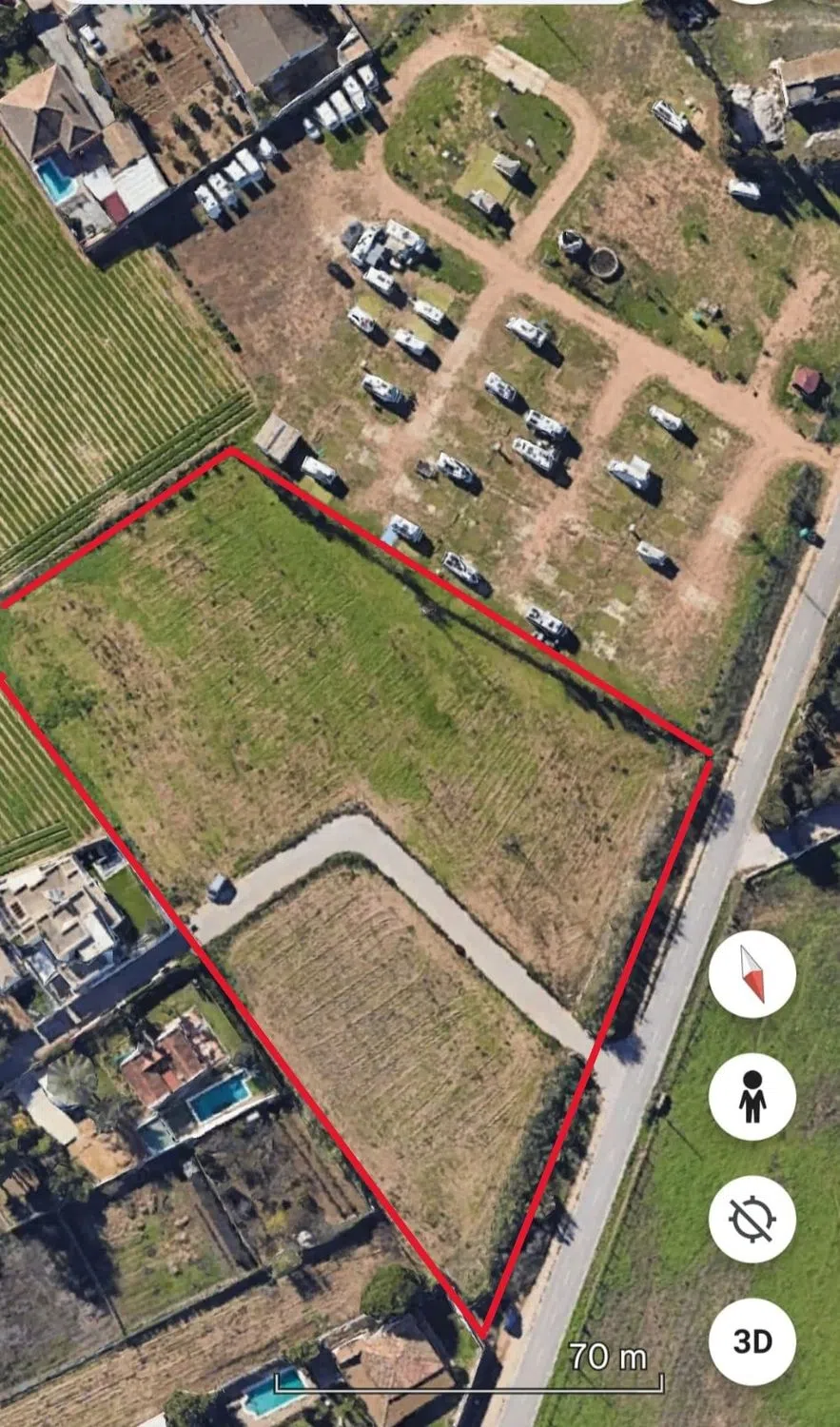This screenshot has height=1427, width=840.
Task: Tap the compass to reset north
Action: 752,974
